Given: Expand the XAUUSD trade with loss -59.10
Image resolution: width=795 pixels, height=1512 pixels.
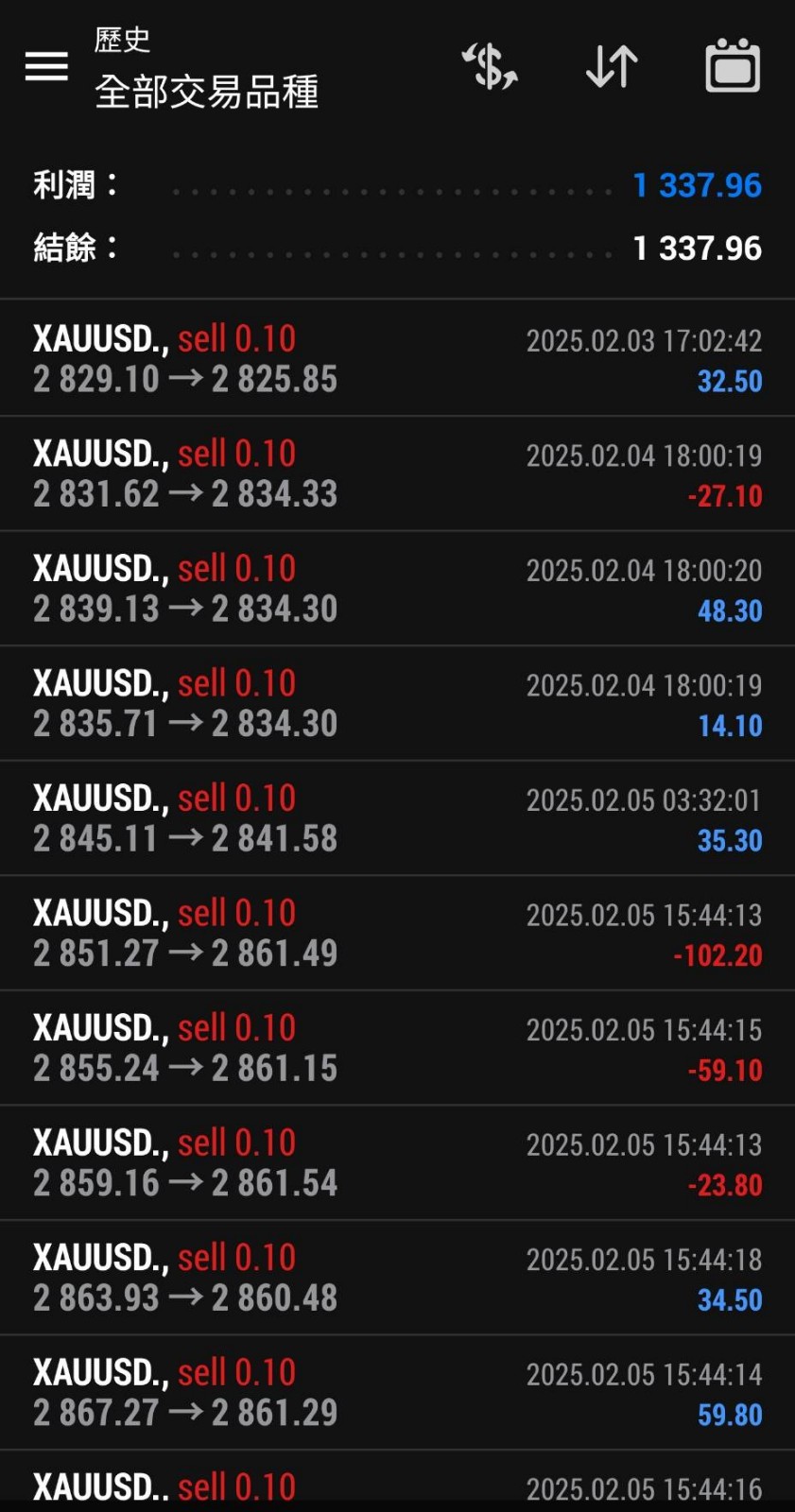Looking at the screenshot, I should tap(397, 1048).
